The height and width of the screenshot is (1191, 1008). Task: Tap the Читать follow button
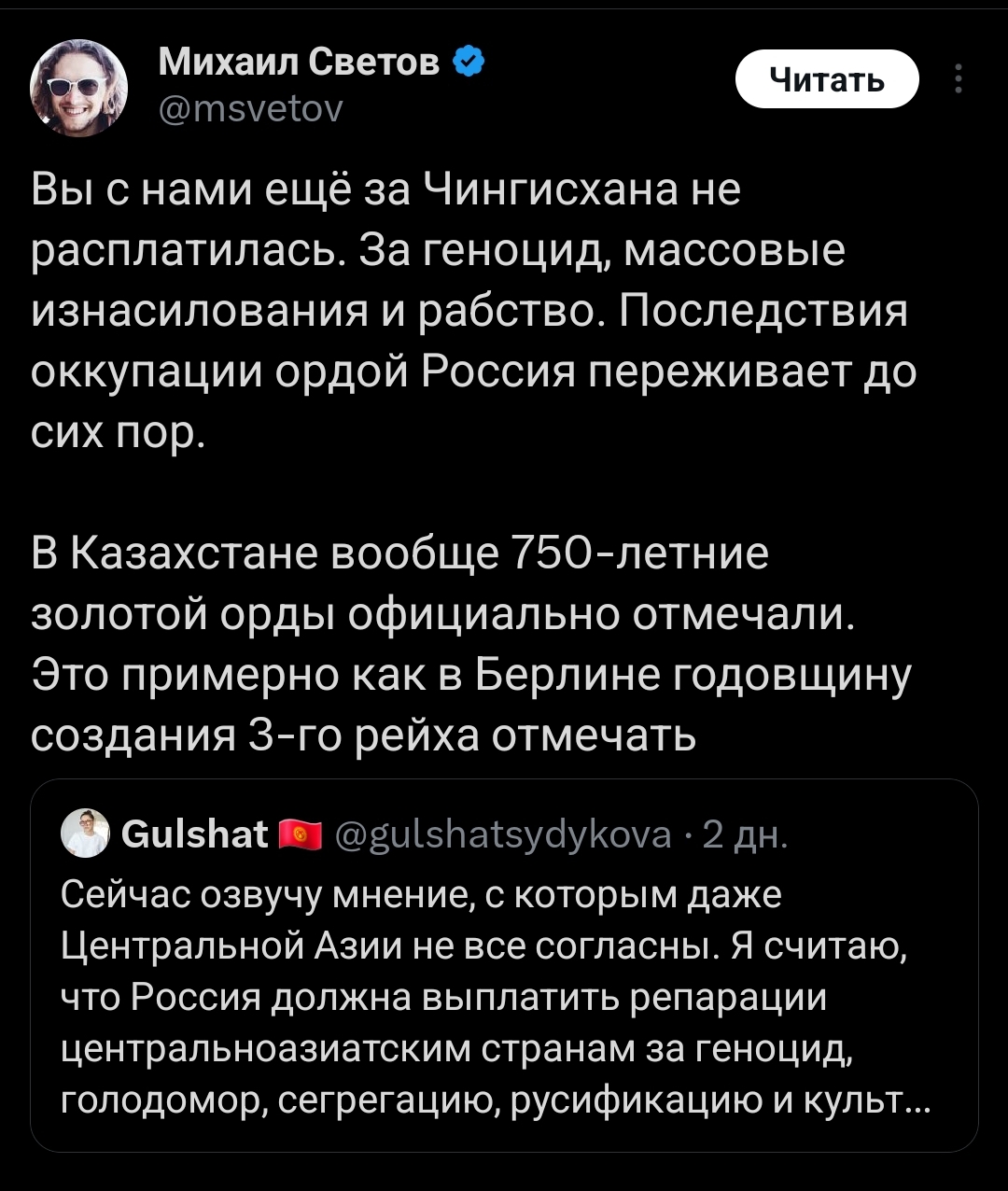point(827,79)
